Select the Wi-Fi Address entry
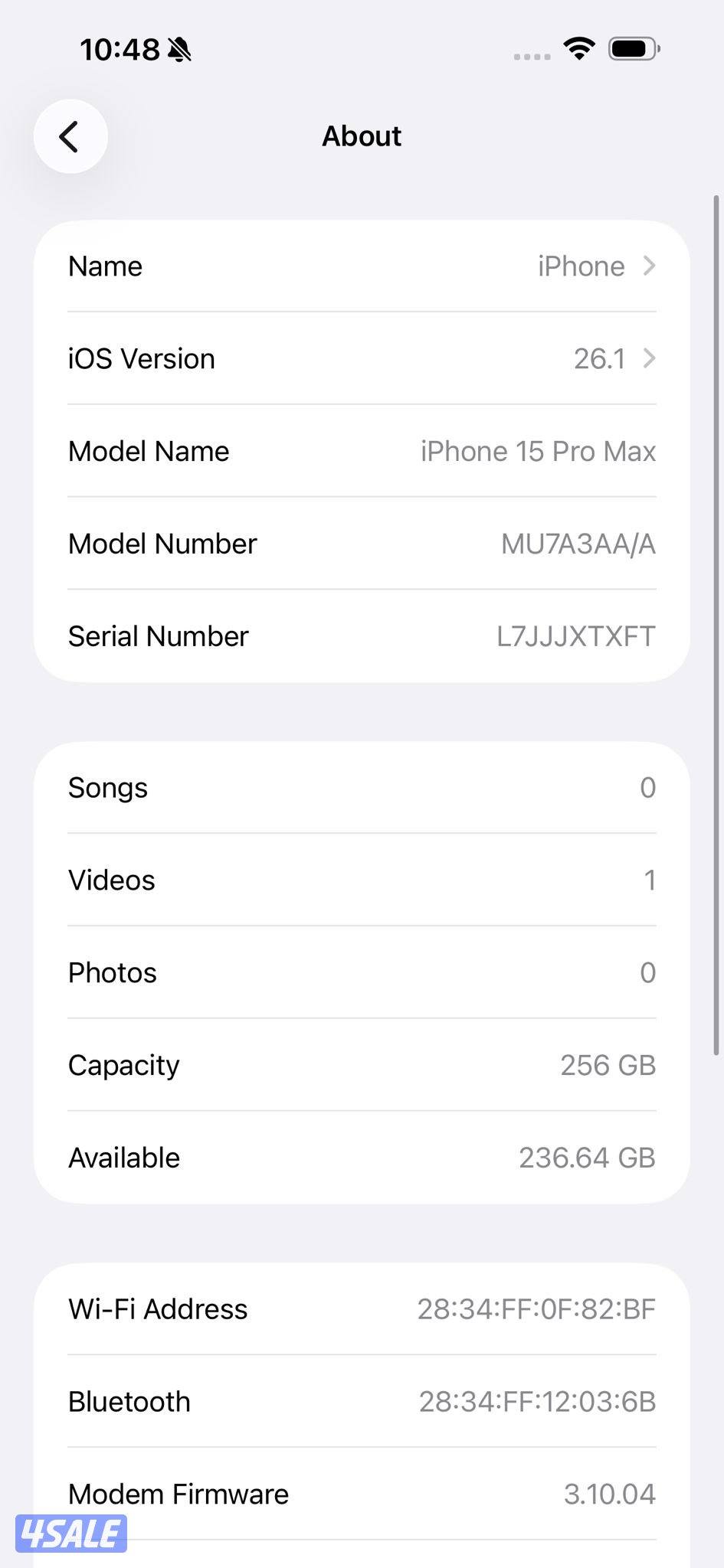 (362, 1309)
